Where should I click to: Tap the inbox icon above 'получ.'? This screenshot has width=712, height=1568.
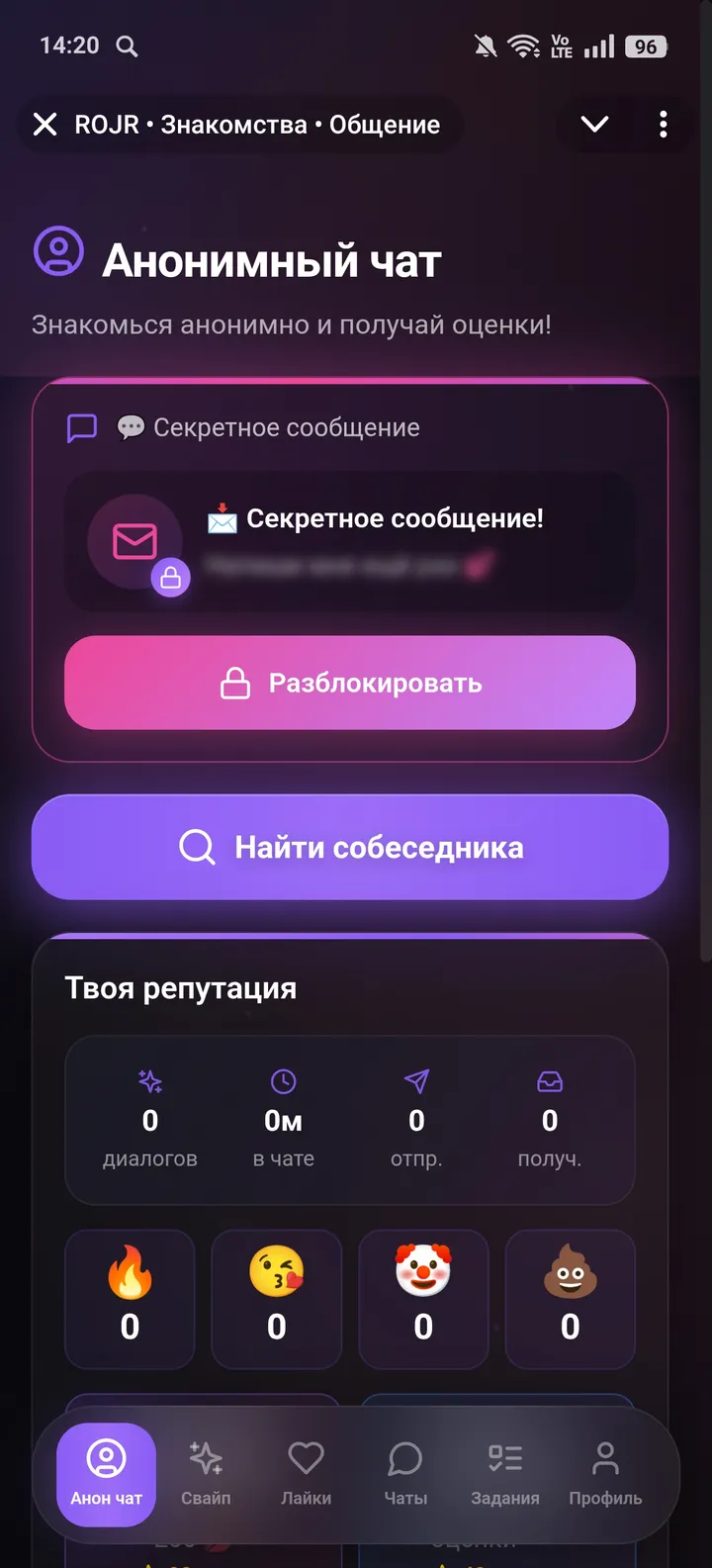point(549,1081)
